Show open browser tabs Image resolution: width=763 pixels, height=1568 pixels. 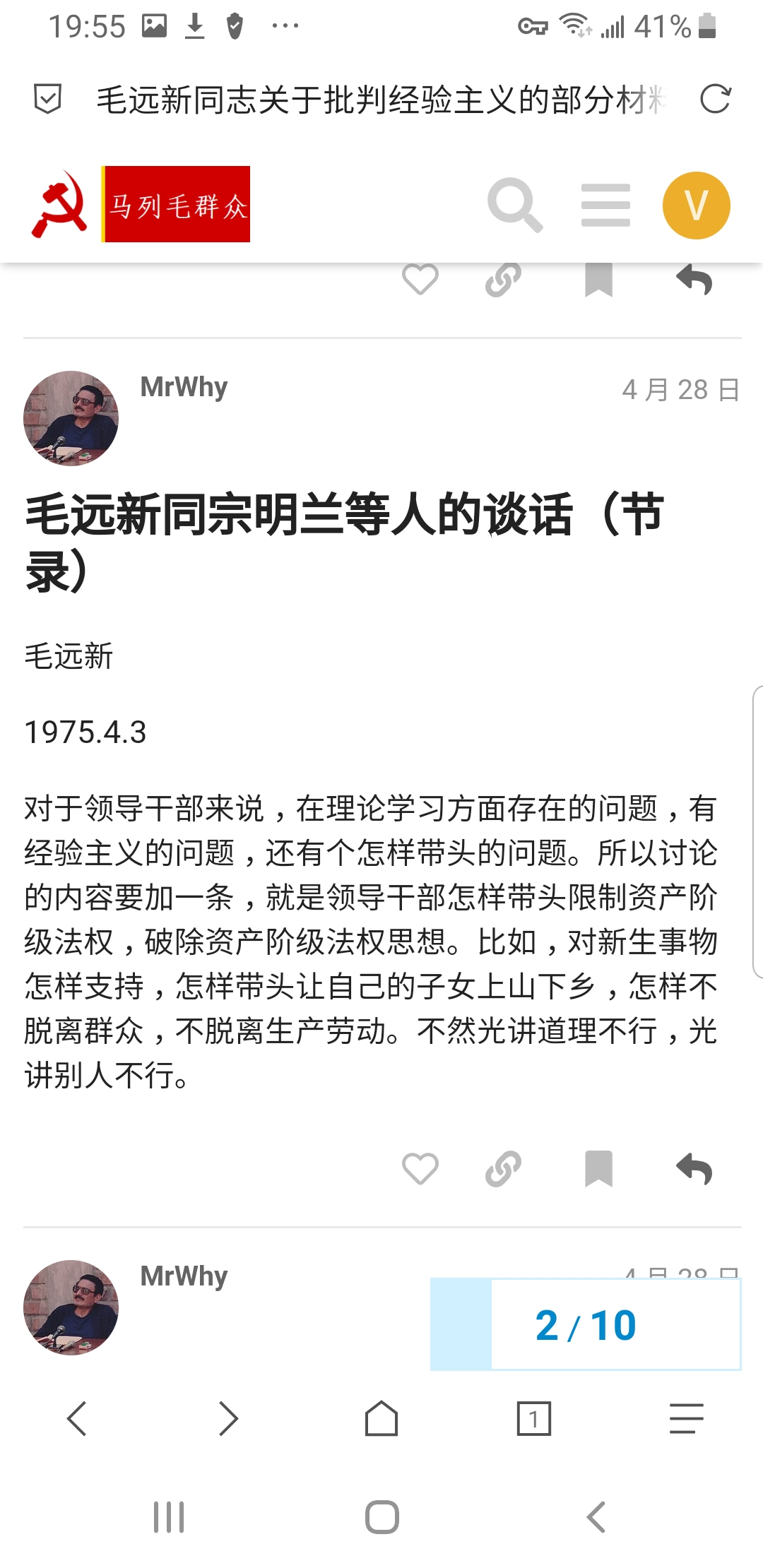point(533,1418)
